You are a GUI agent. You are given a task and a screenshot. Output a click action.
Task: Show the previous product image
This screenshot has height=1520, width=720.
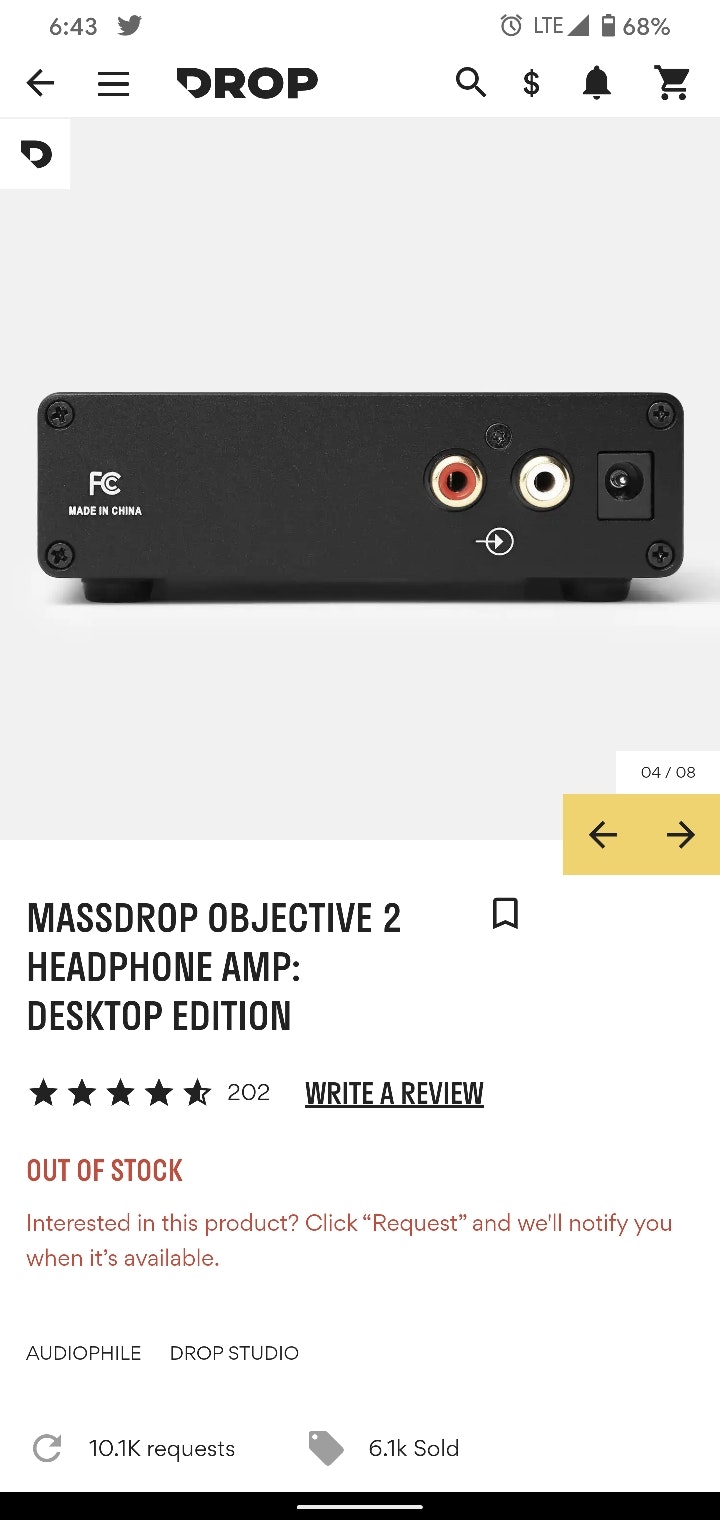pos(602,834)
